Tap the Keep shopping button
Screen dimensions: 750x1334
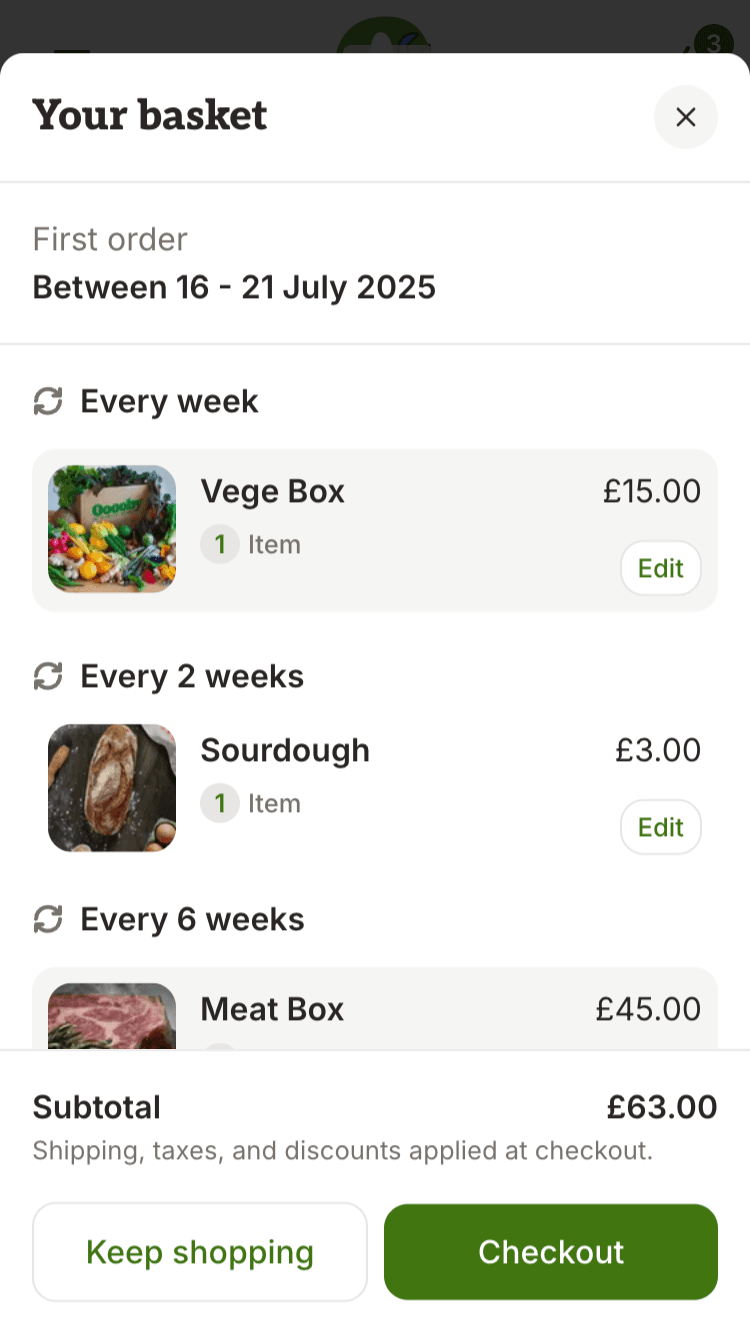click(200, 1252)
